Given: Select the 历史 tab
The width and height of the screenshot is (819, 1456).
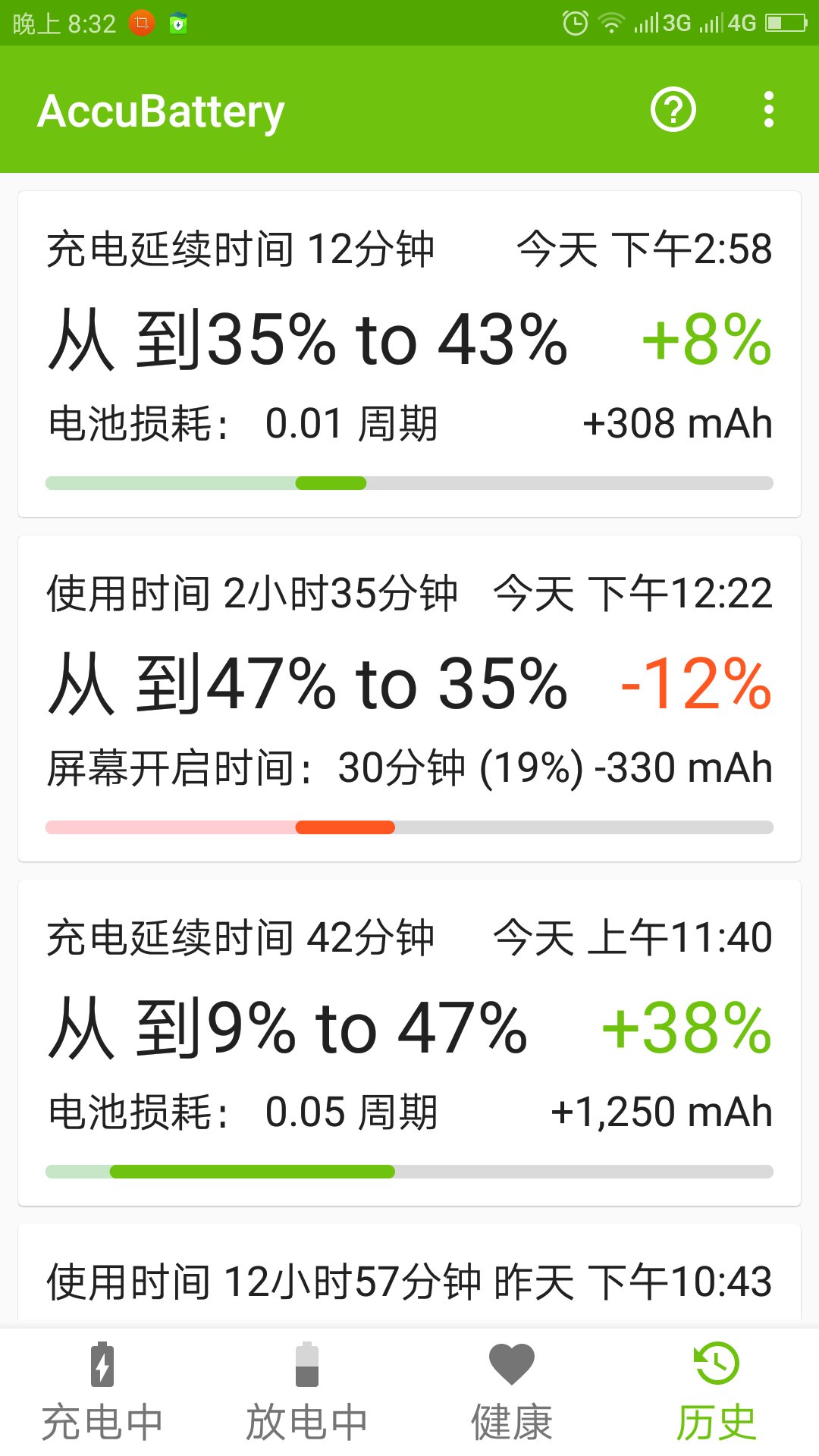Looking at the screenshot, I should [717, 1391].
